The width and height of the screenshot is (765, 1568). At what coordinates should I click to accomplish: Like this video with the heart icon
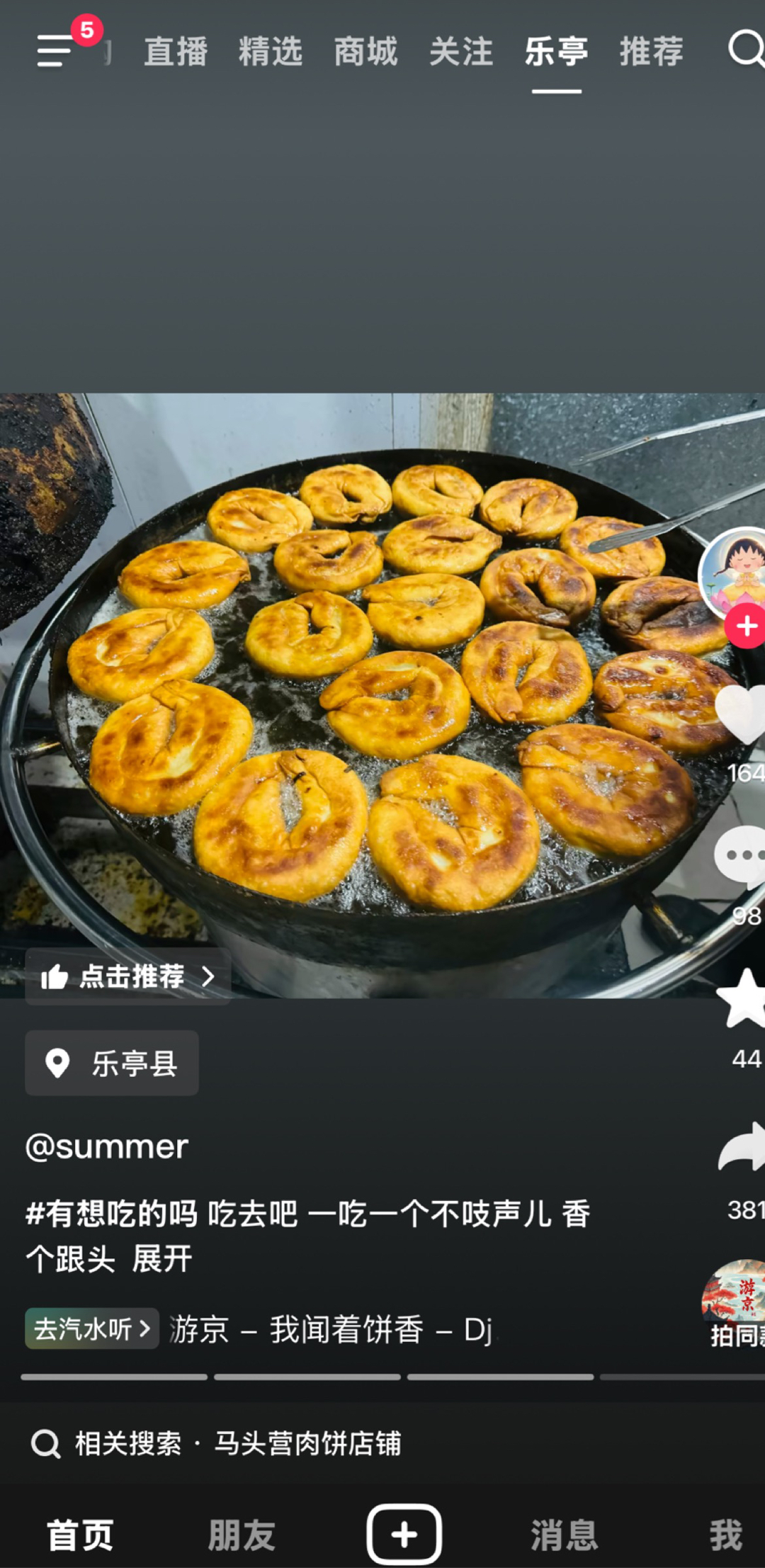pos(742,714)
